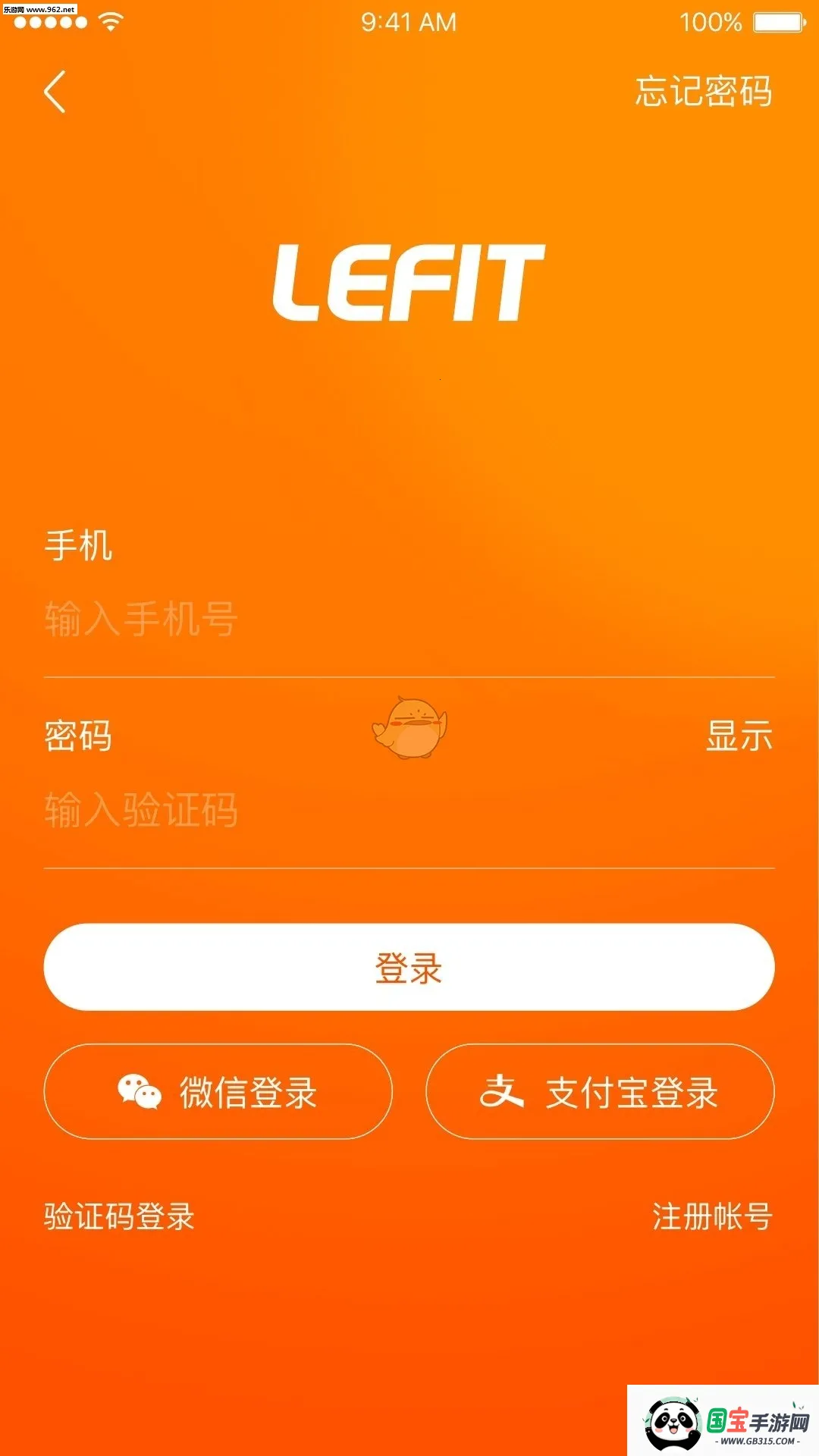Switch to 验证码登录 verification code login
Viewport: 819px width, 1456px height.
[120, 1216]
